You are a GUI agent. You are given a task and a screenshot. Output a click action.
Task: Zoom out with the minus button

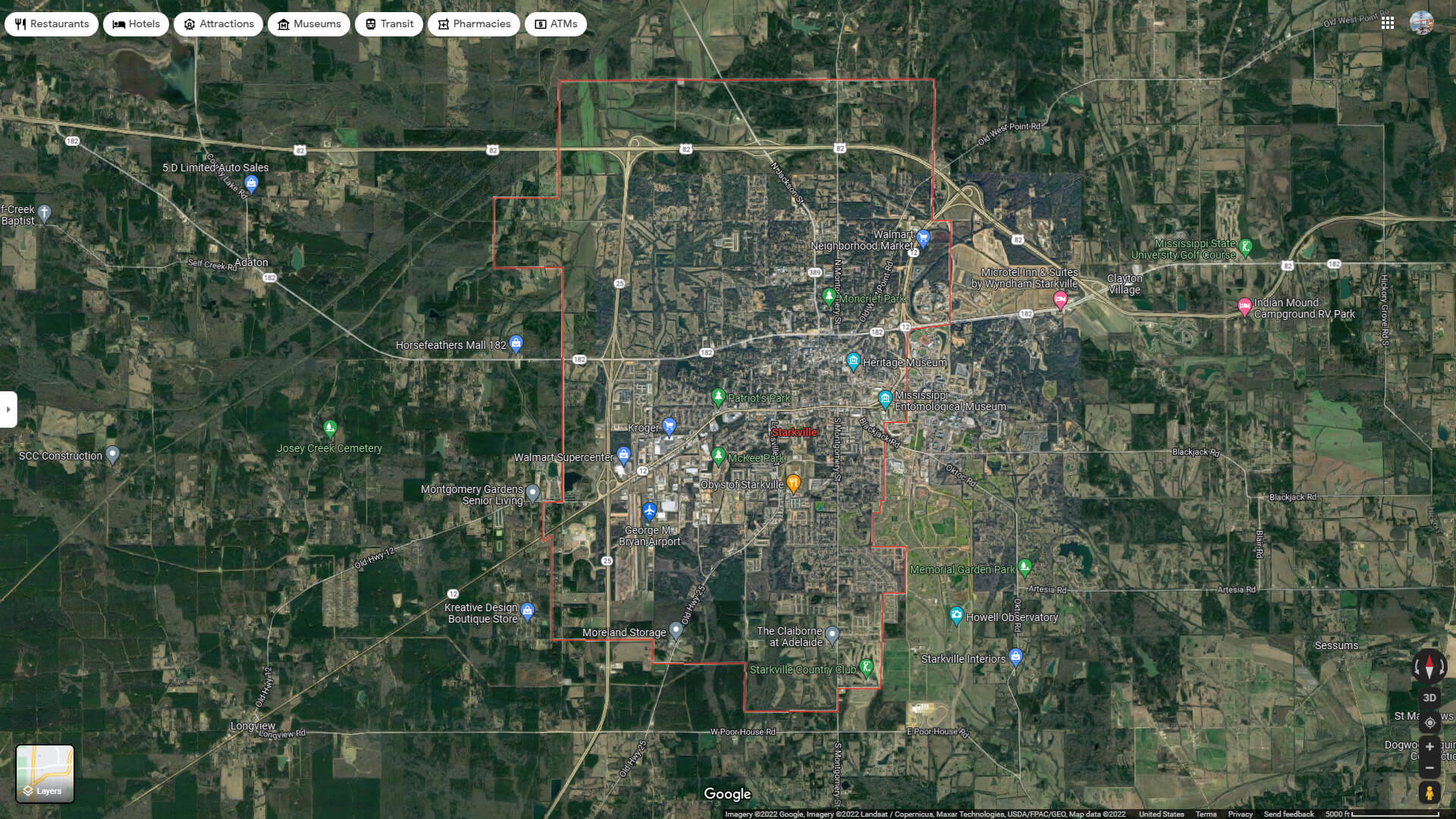(x=1429, y=768)
